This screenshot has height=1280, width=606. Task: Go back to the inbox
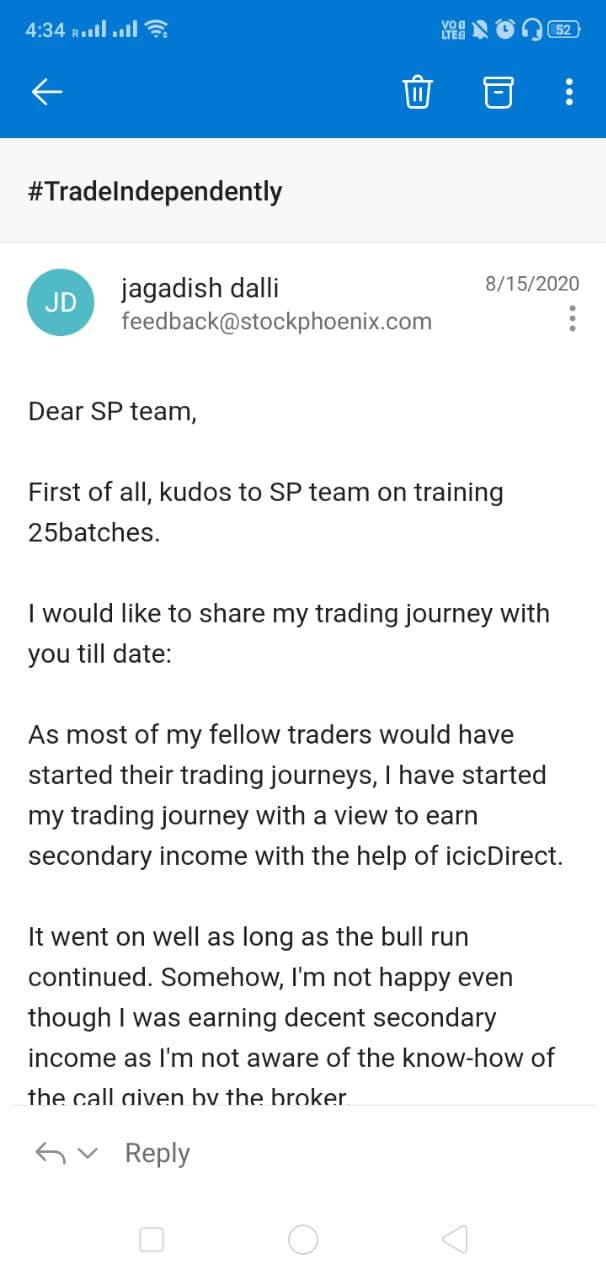(47, 92)
